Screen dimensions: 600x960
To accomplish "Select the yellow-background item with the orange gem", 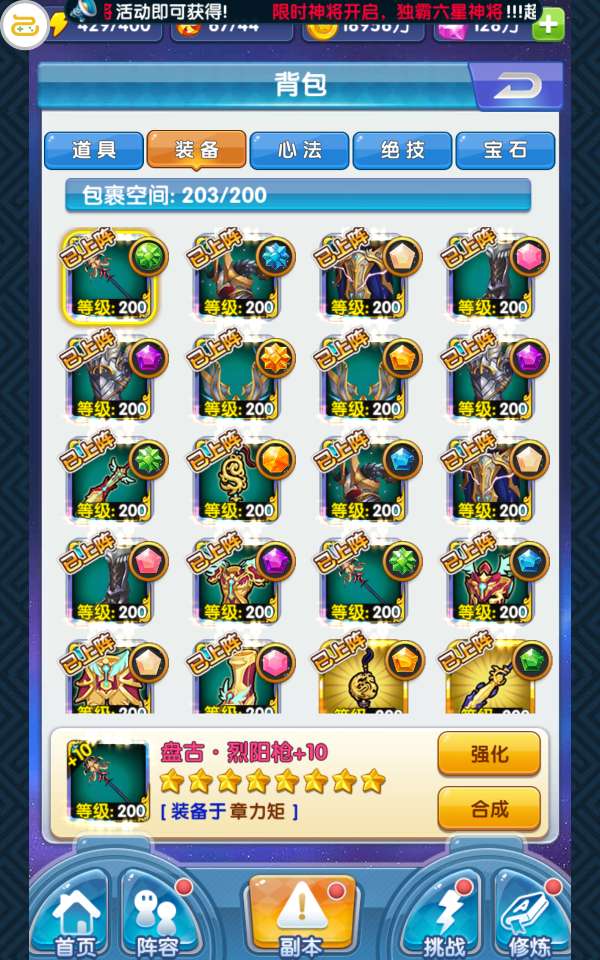I will coord(366,677).
